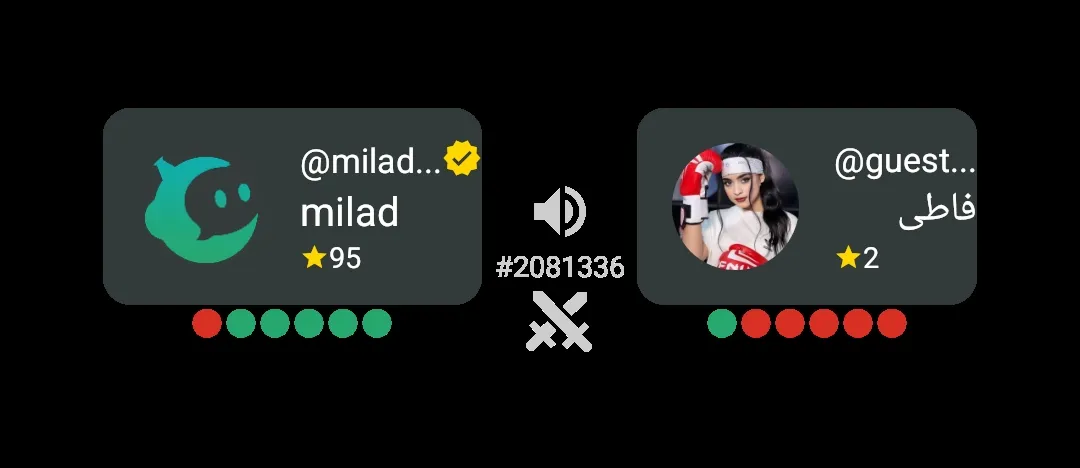Viewport: 1080px width, 468px height.
Task: Mute the match sound speaker icon
Action: (559, 212)
